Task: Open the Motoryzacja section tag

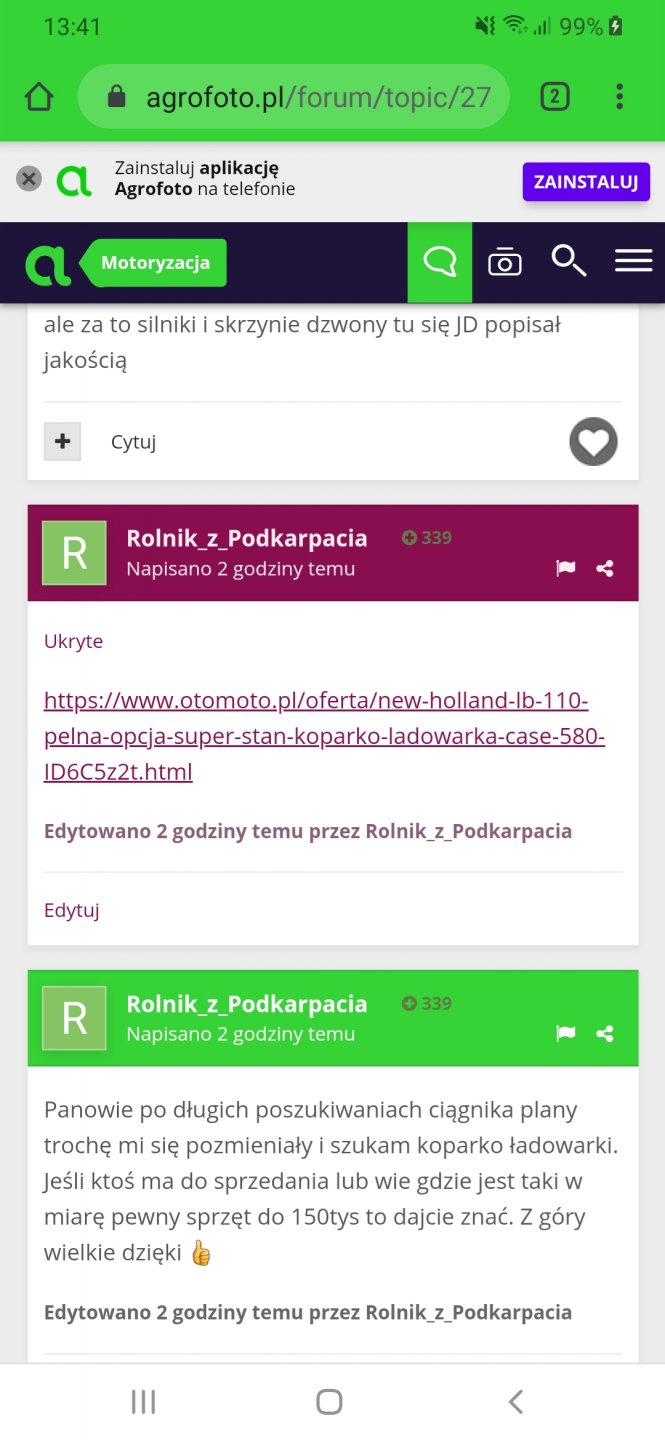Action: pos(155,263)
